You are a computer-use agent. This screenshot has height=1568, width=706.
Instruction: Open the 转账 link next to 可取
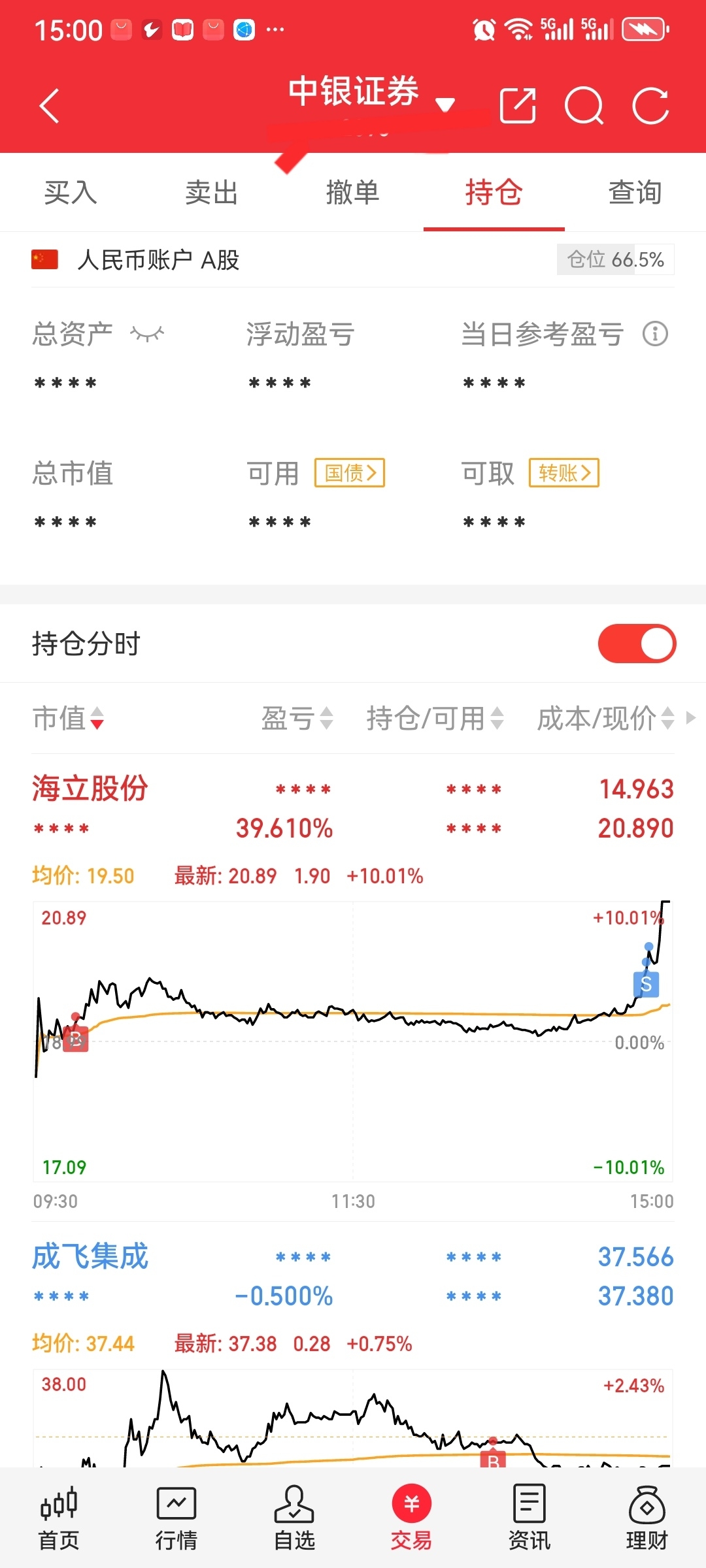tap(564, 472)
